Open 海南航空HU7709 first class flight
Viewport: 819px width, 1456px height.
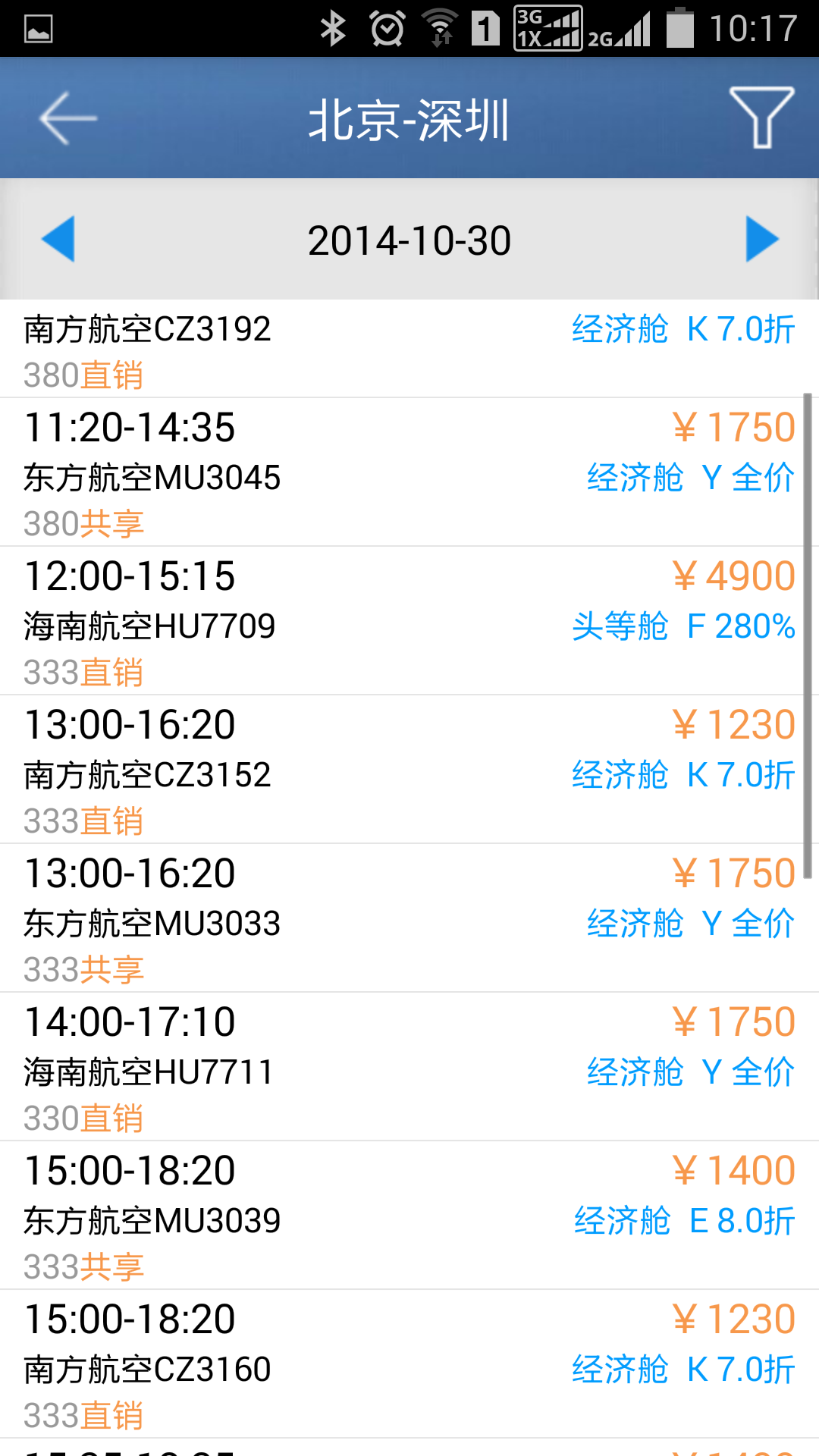(409, 621)
